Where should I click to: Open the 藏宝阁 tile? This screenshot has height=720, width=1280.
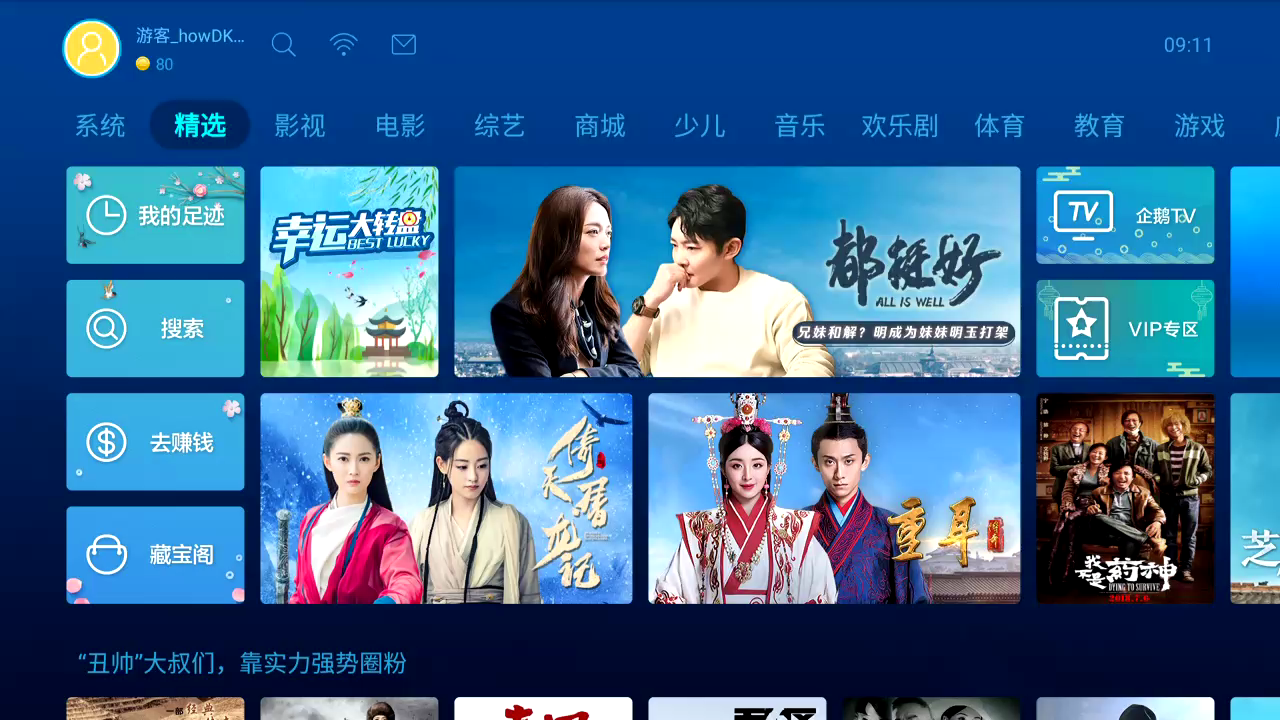coord(155,555)
